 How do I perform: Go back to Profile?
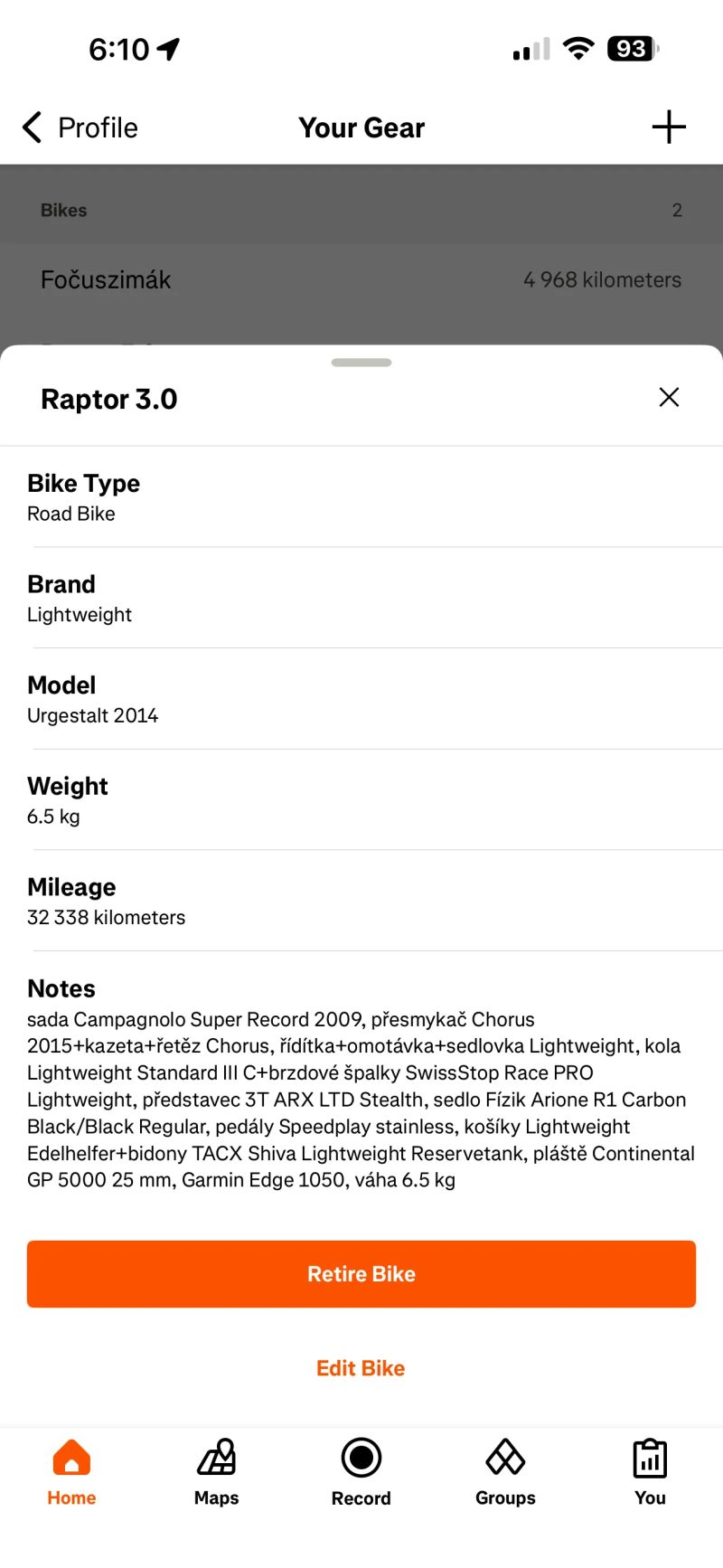pos(80,128)
